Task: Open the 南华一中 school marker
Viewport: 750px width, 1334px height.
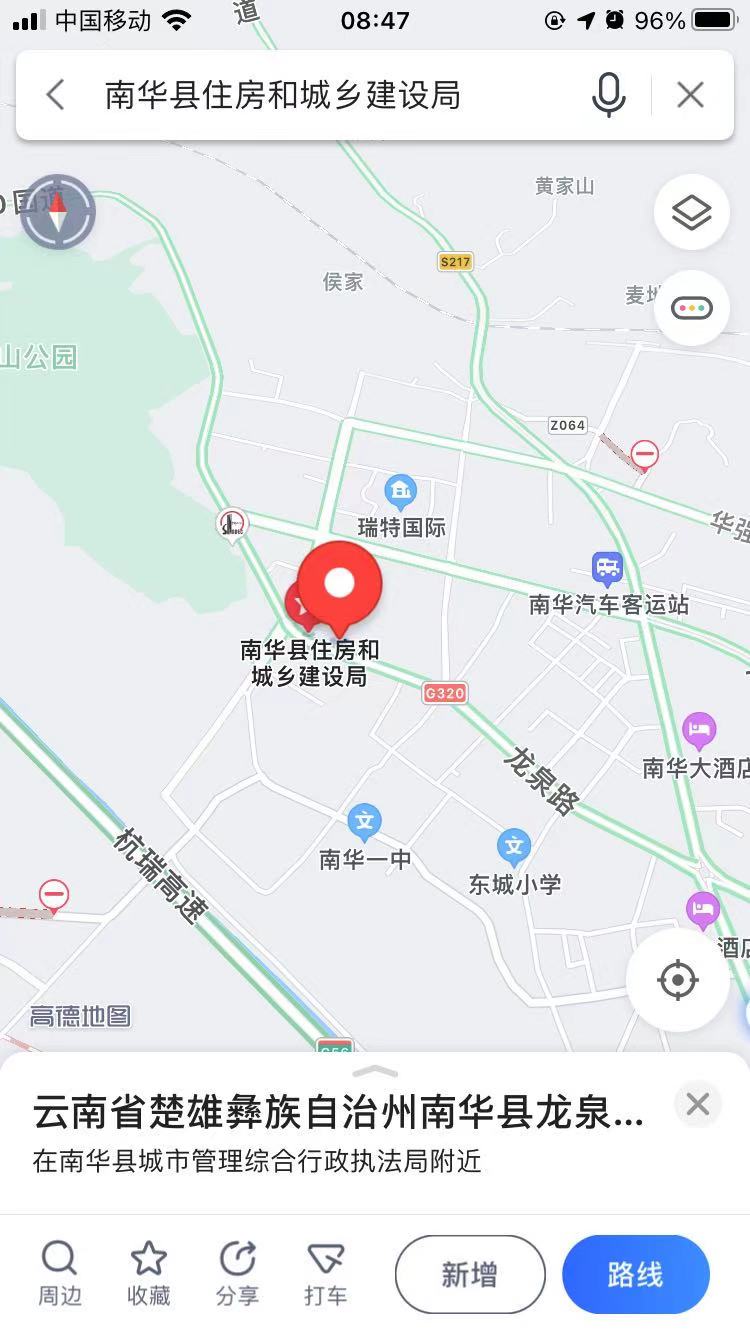Action: tap(365, 823)
